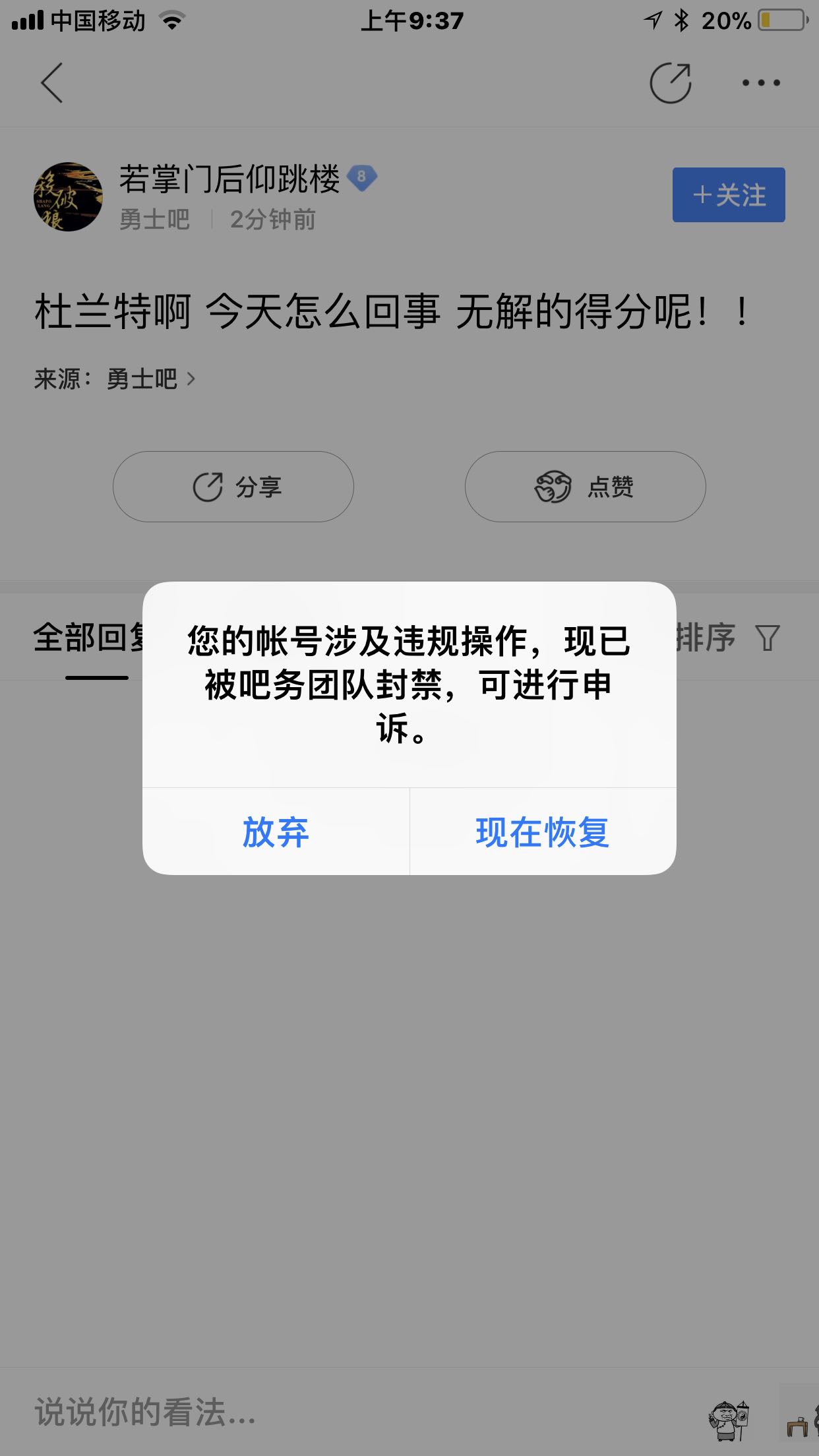
Task: Open the 来源：勇士吧 link
Action: 115,379
